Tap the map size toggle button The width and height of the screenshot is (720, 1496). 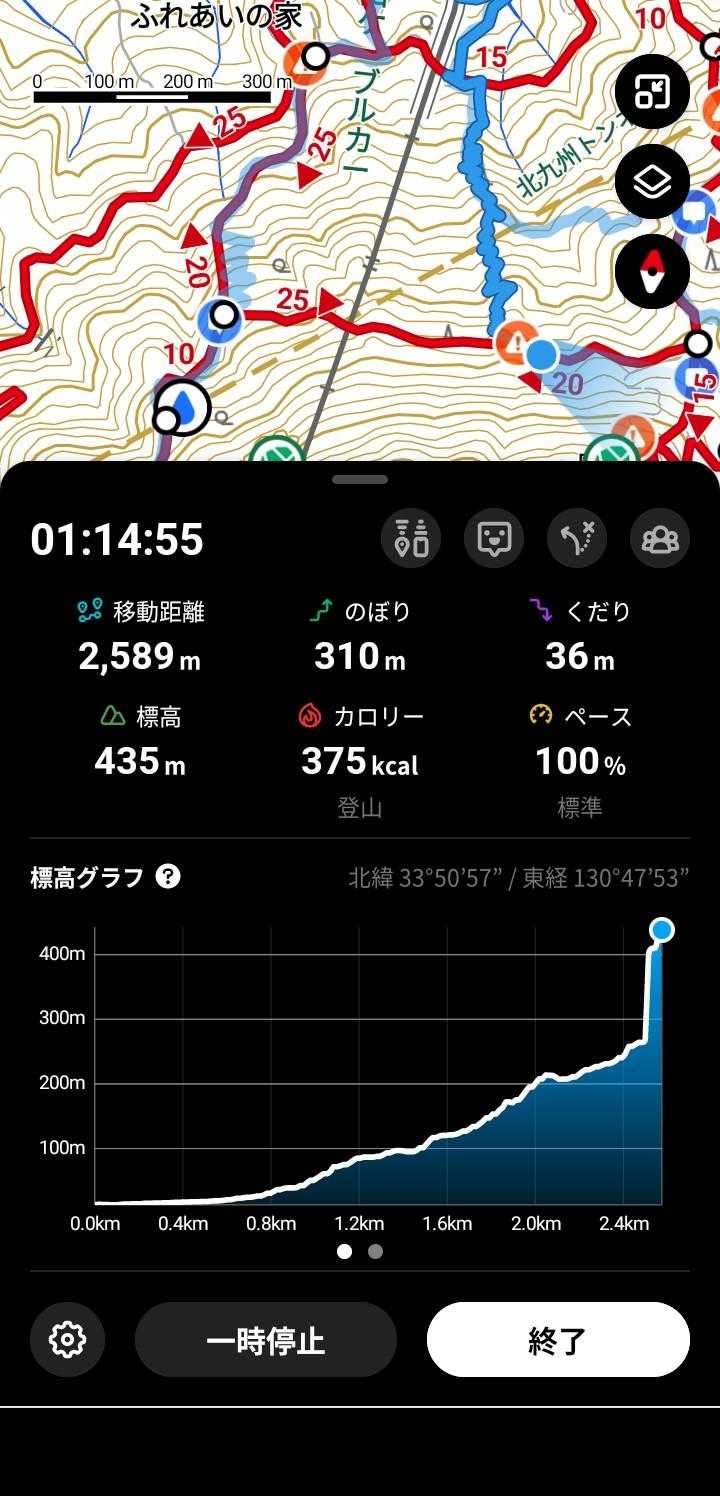[652, 92]
